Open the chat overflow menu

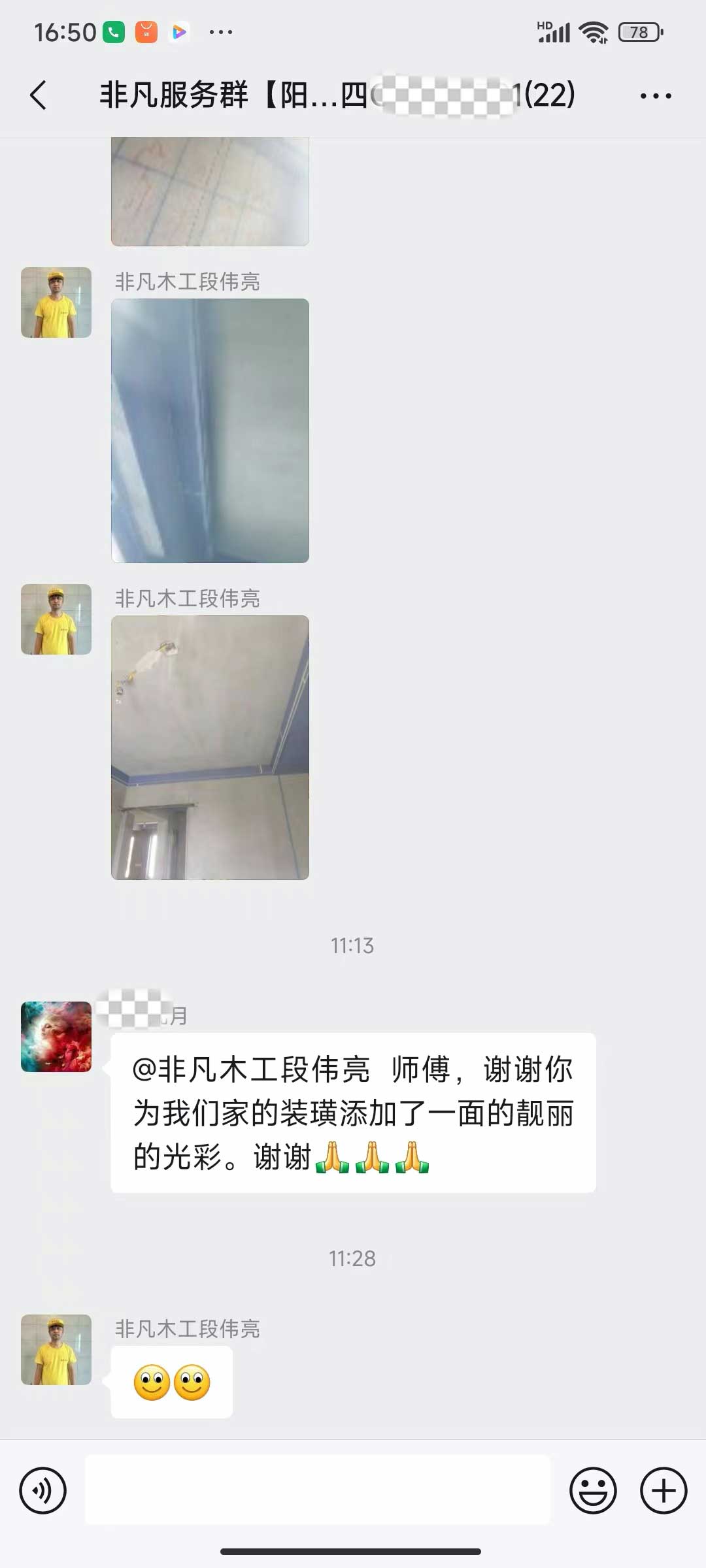pos(655,96)
